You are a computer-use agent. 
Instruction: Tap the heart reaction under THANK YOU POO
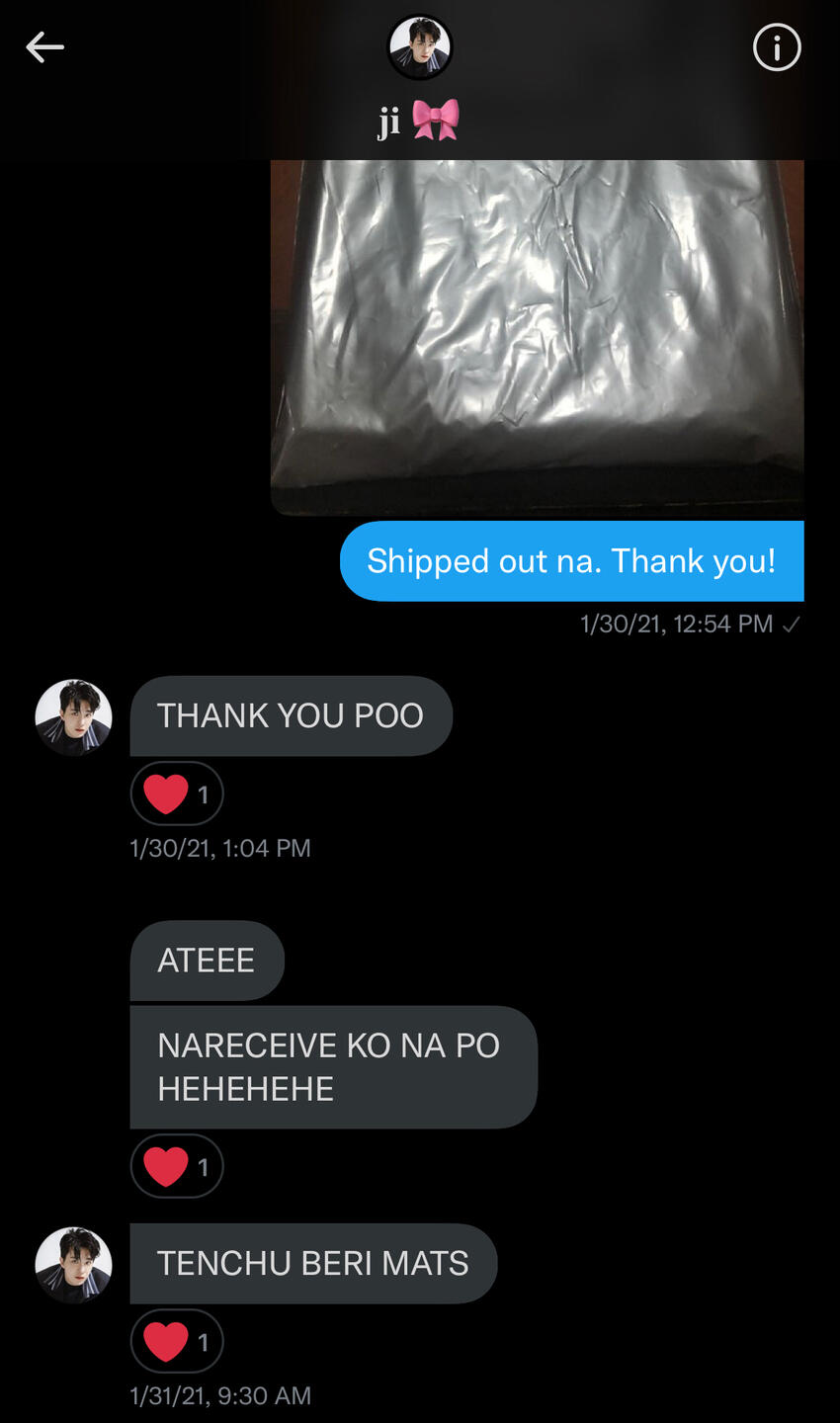(177, 794)
